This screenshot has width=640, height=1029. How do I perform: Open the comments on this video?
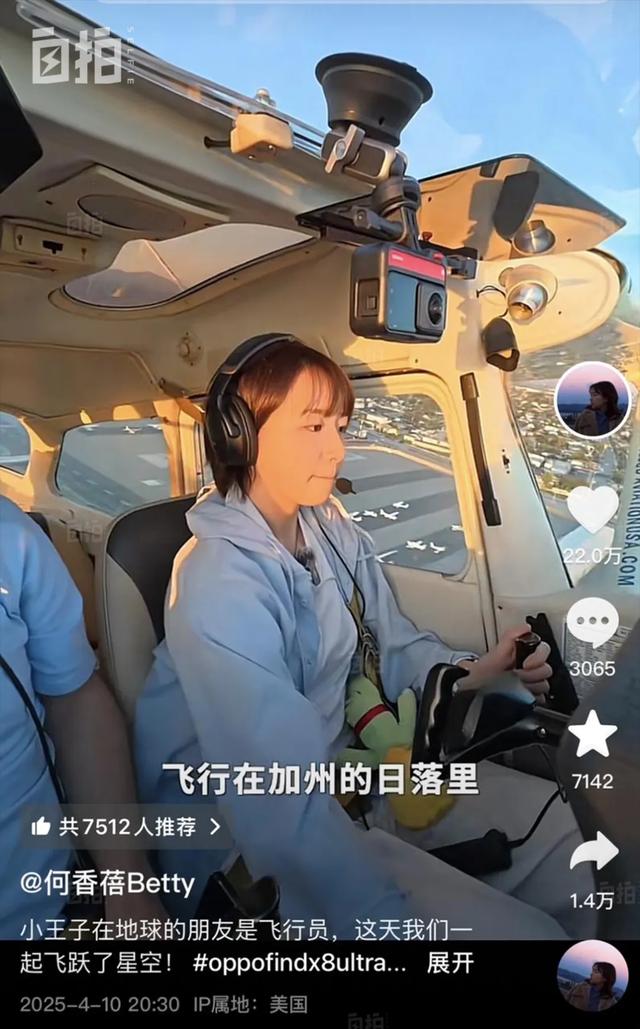tap(592, 623)
